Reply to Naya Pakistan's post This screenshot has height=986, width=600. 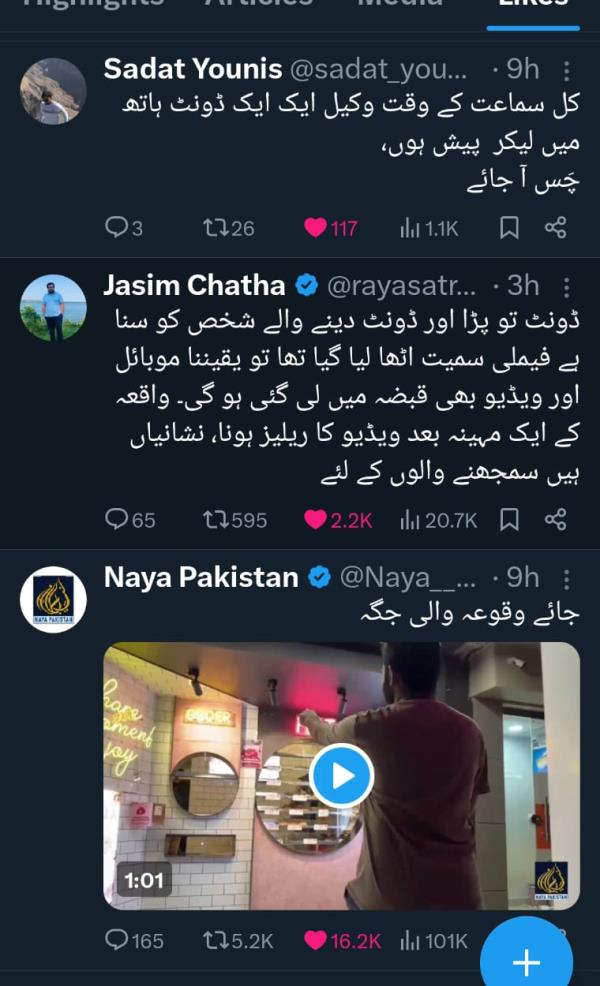116,940
